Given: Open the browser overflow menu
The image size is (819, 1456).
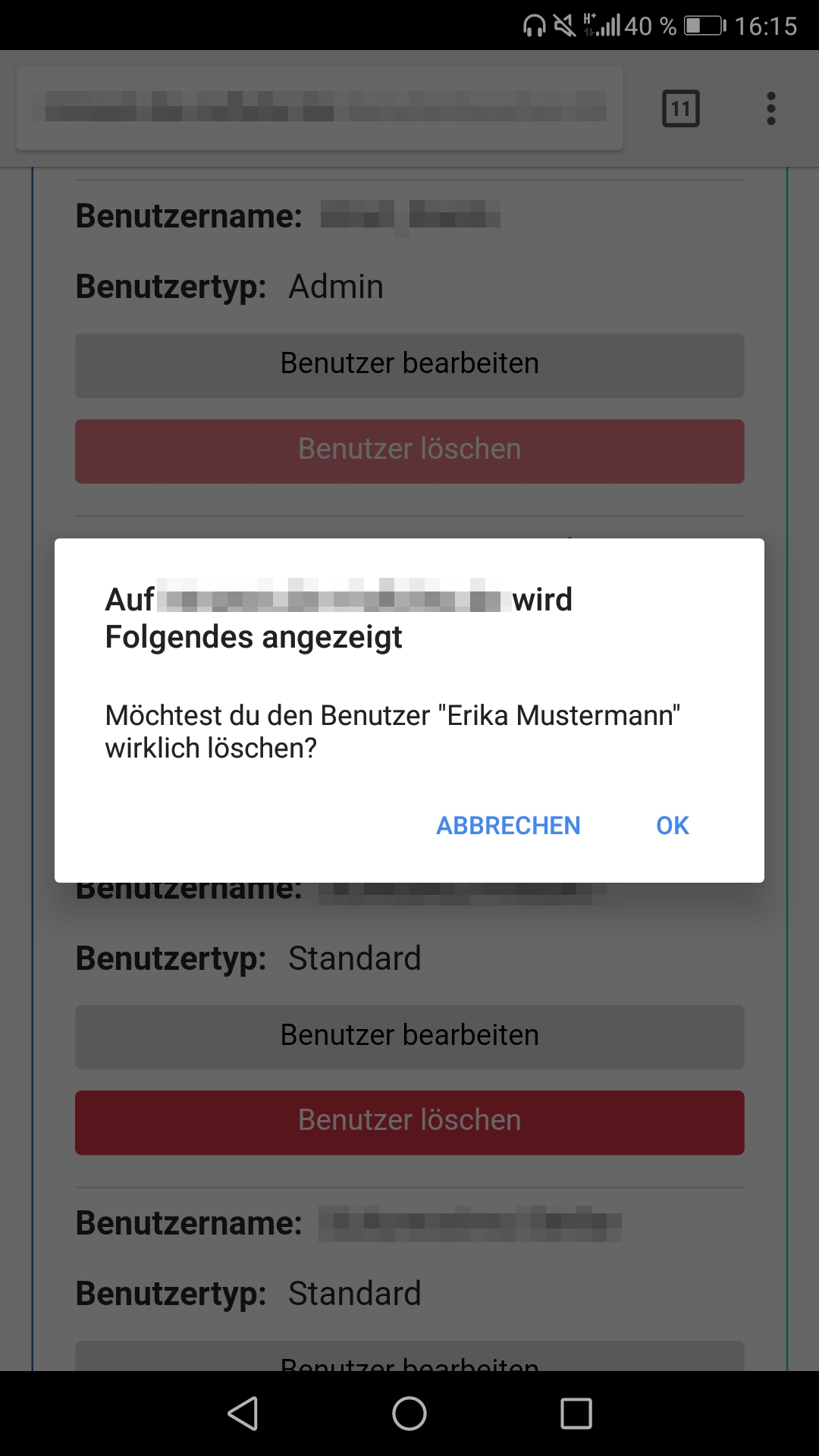Looking at the screenshot, I should tap(770, 108).
